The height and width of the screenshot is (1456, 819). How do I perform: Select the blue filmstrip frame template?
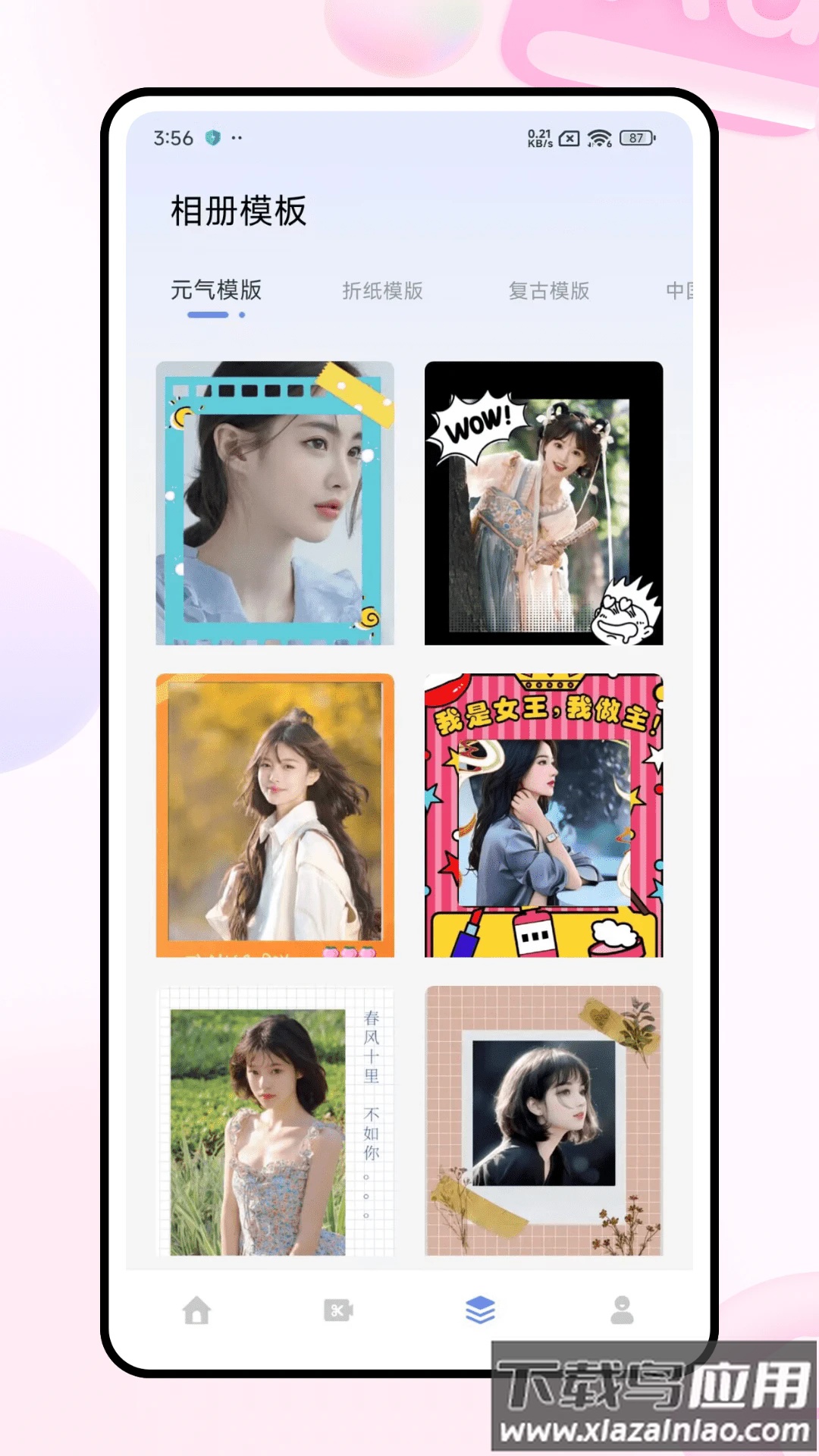pos(275,505)
